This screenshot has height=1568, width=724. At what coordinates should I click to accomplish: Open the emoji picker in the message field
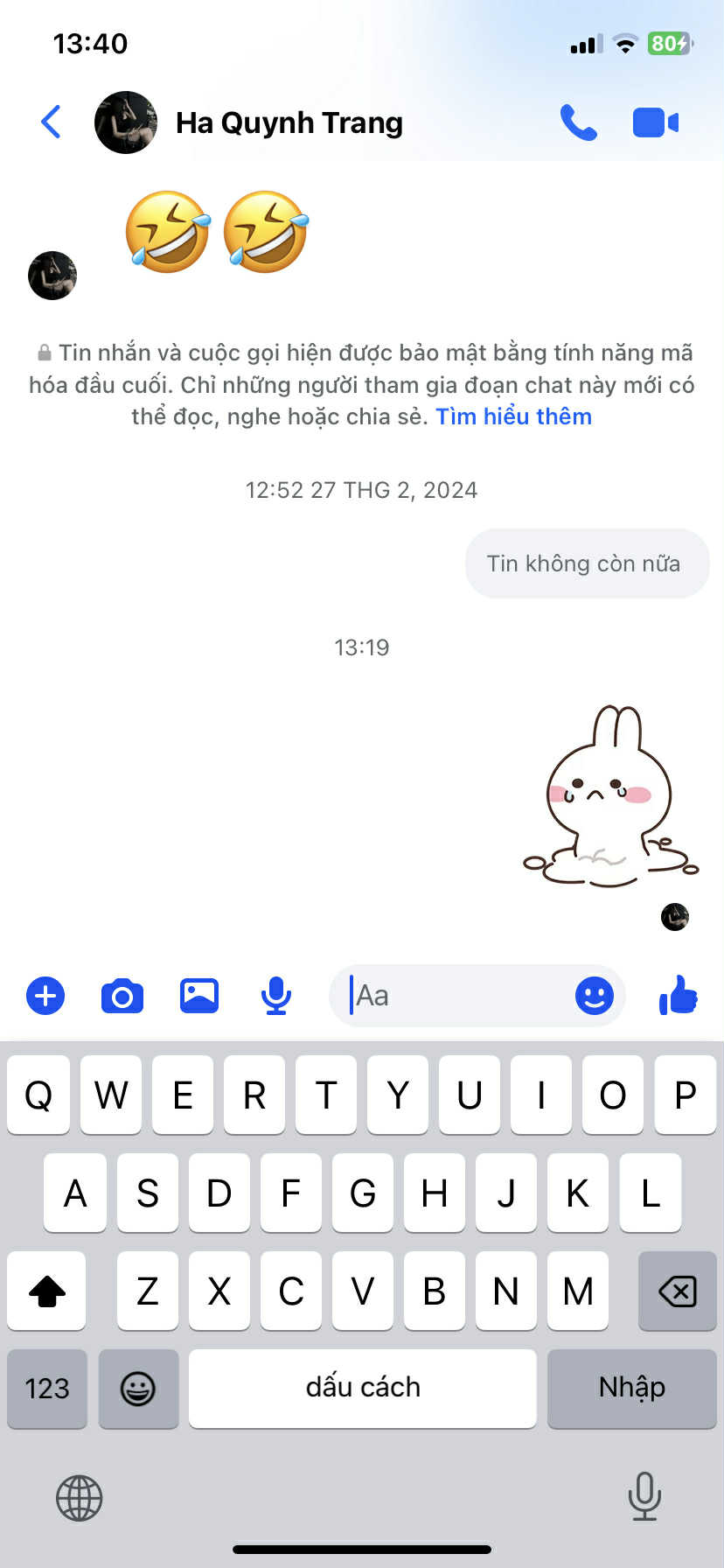point(595,996)
